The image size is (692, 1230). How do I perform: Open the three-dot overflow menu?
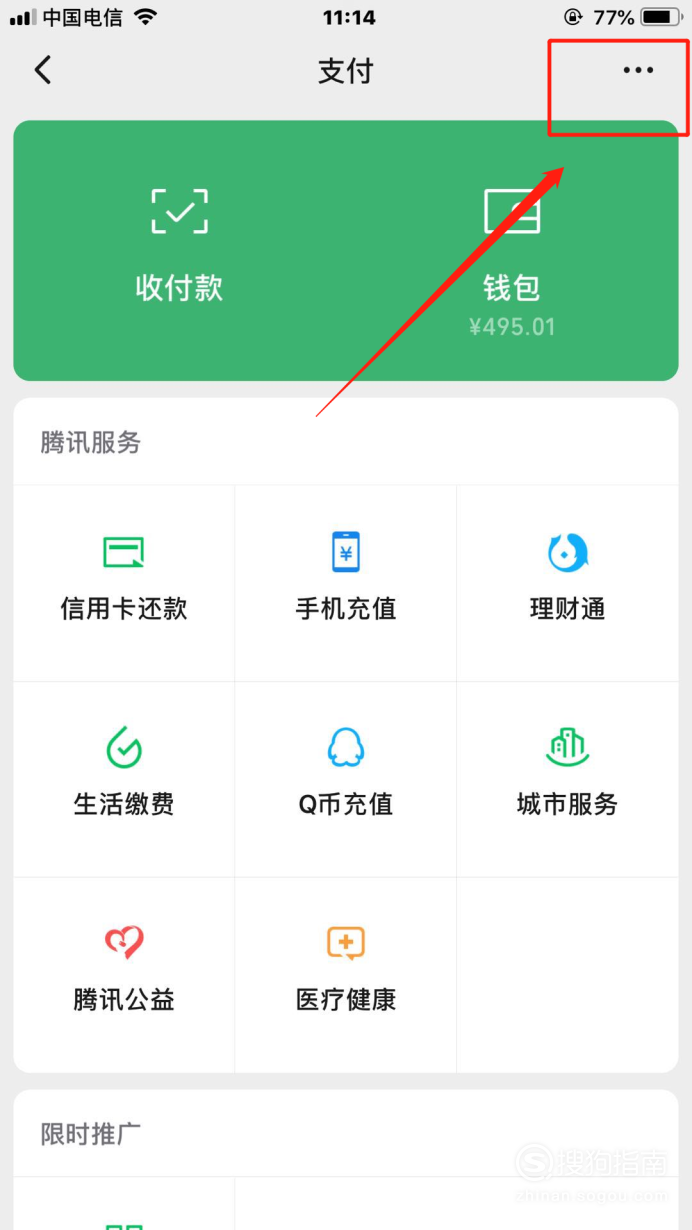638,70
